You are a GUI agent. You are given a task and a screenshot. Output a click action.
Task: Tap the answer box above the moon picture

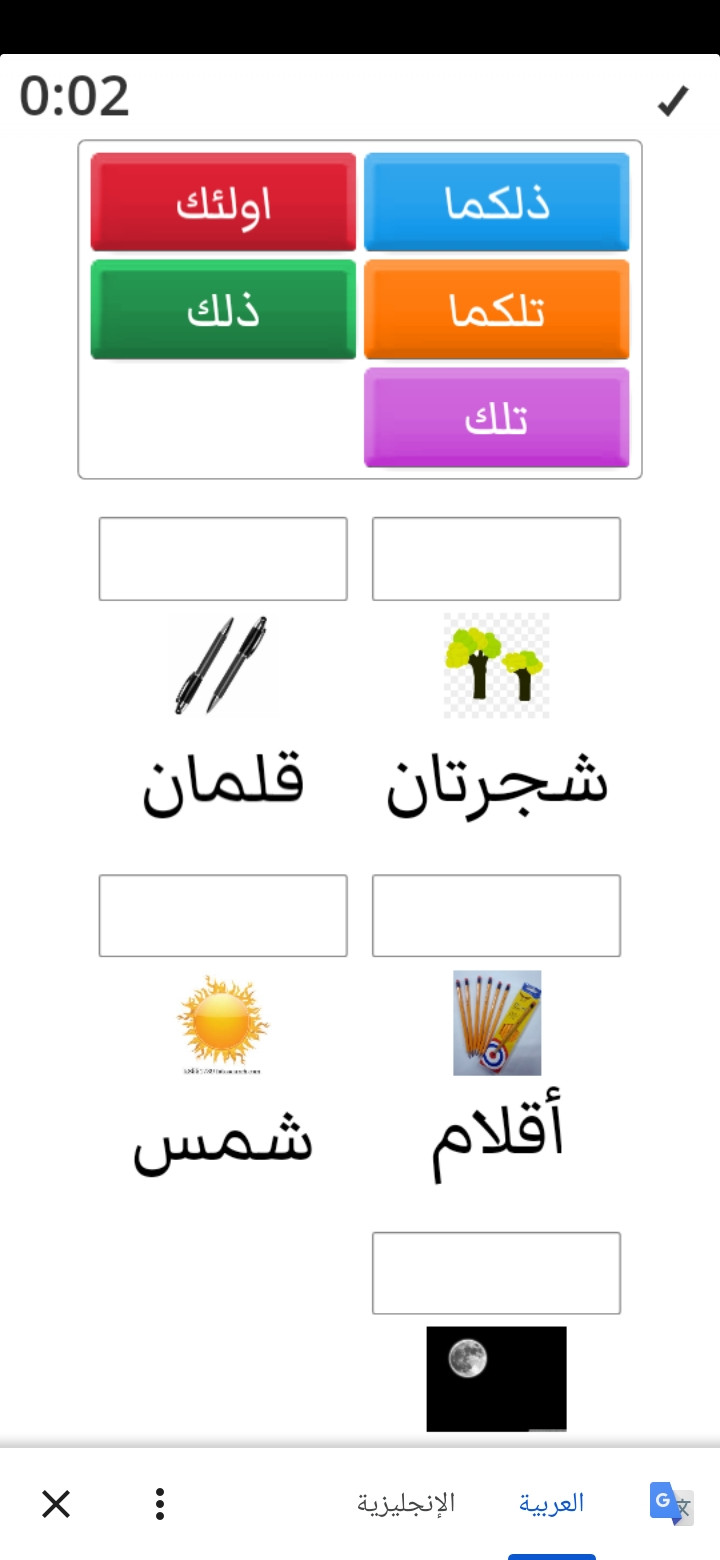(x=496, y=1273)
